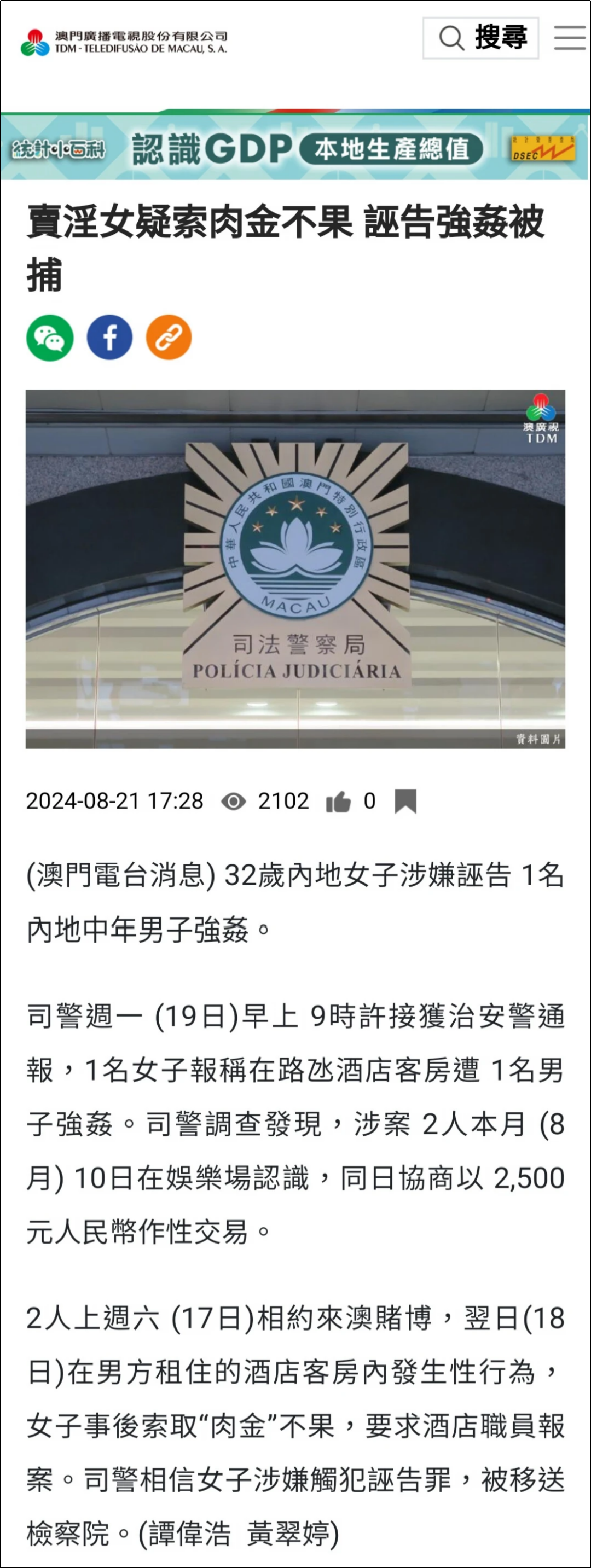Open the hamburger menu
The height and width of the screenshot is (1568, 591).
click(x=570, y=38)
